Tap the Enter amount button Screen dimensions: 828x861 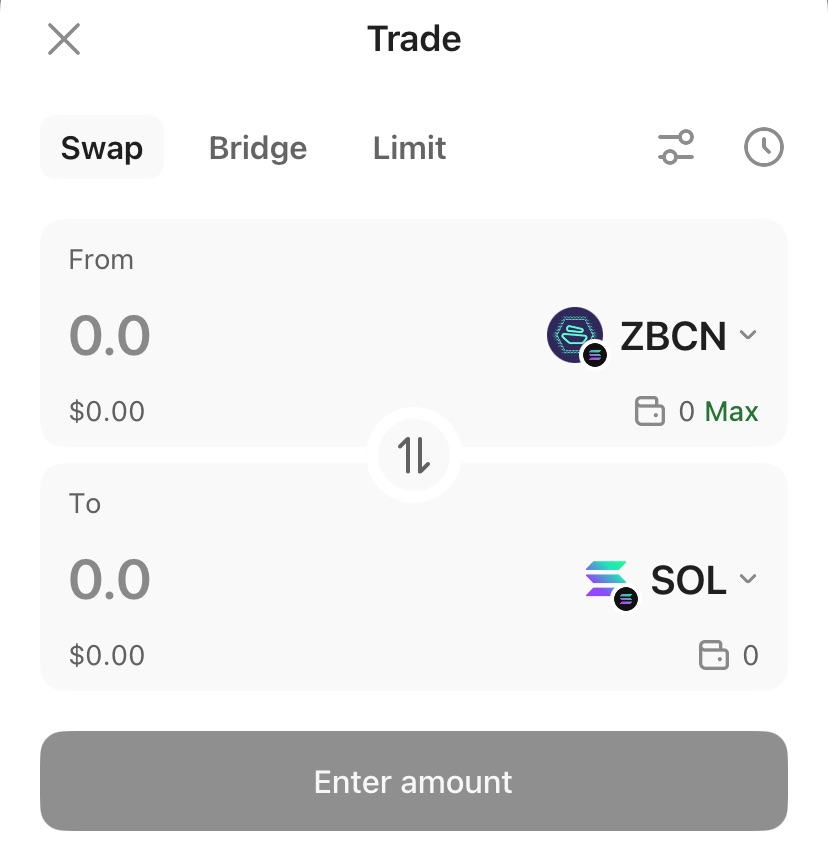pyautogui.click(x=414, y=781)
